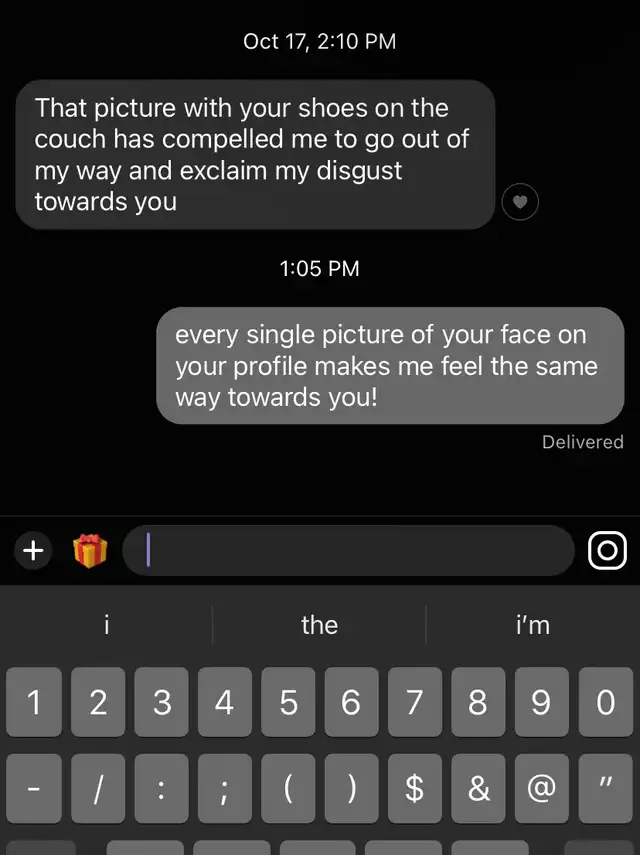This screenshot has width=640, height=855.
Task: Choose the "i'm" keyboard suggestion
Action: click(x=533, y=626)
